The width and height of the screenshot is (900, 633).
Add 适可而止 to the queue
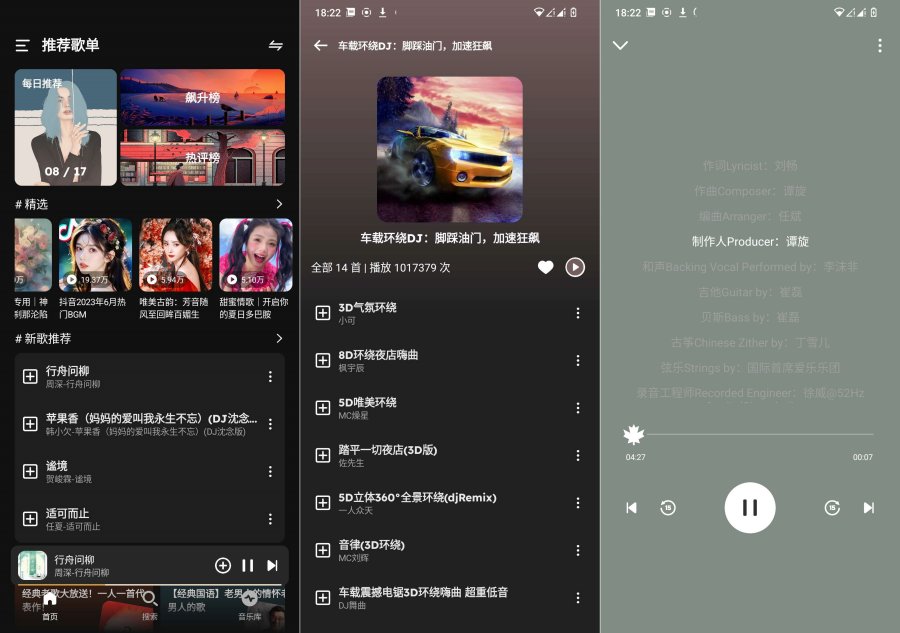pos(30,519)
